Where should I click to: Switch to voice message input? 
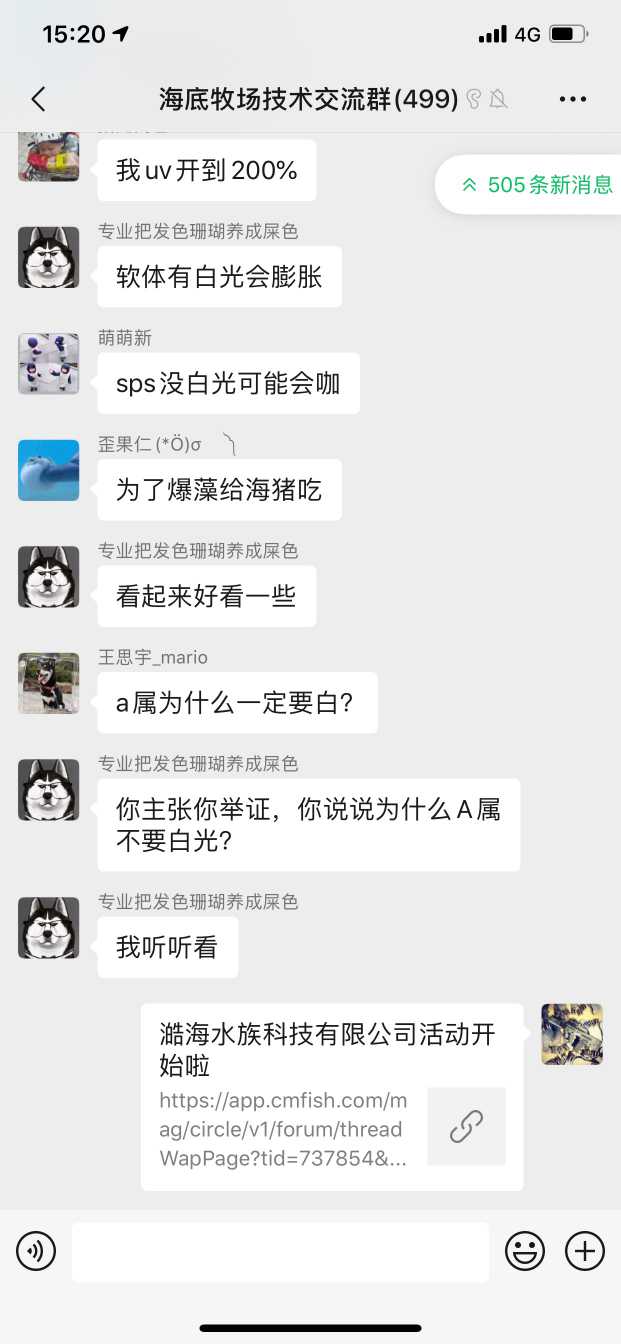click(36, 1251)
